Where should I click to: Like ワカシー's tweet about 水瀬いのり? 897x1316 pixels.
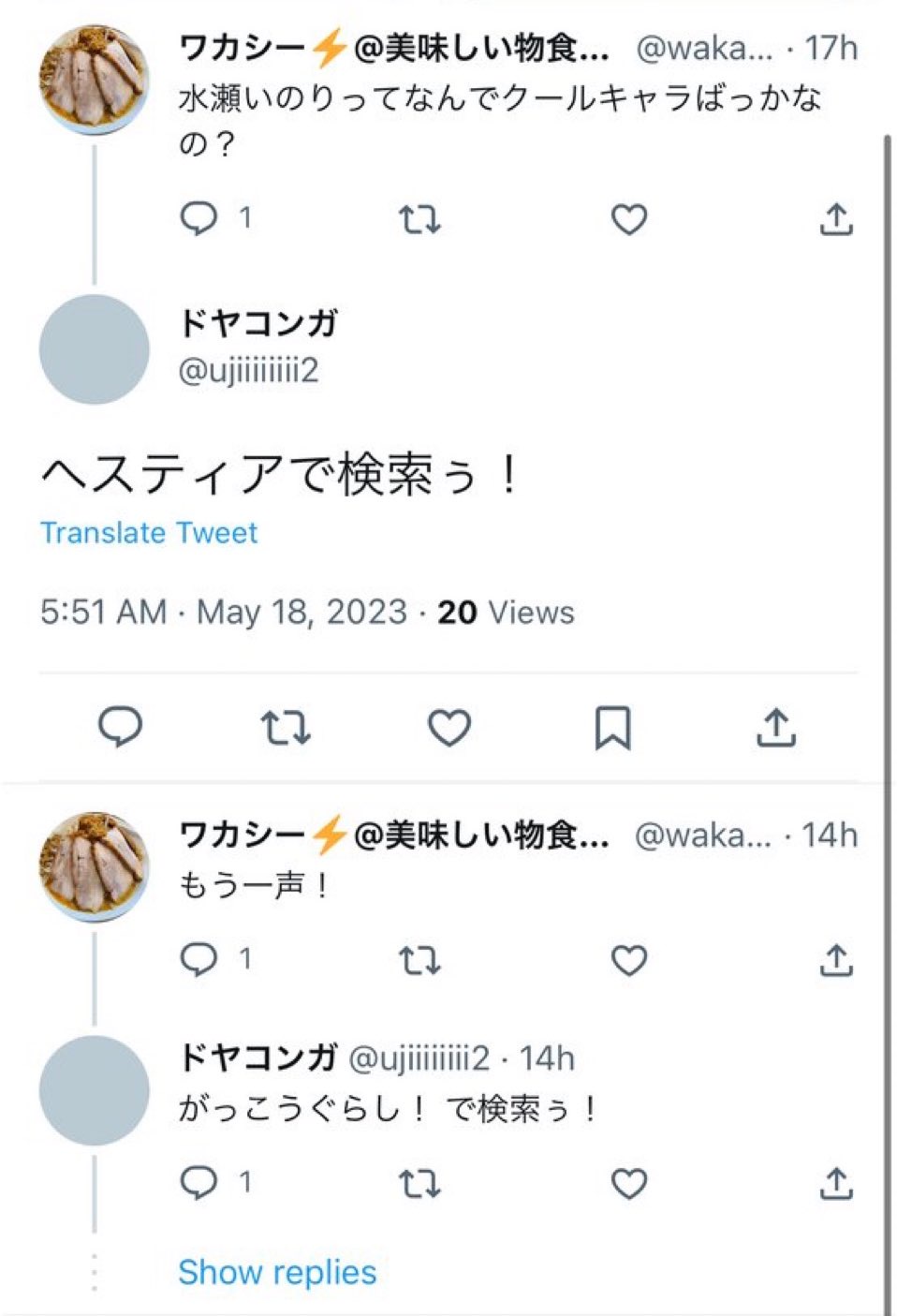pos(628,219)
